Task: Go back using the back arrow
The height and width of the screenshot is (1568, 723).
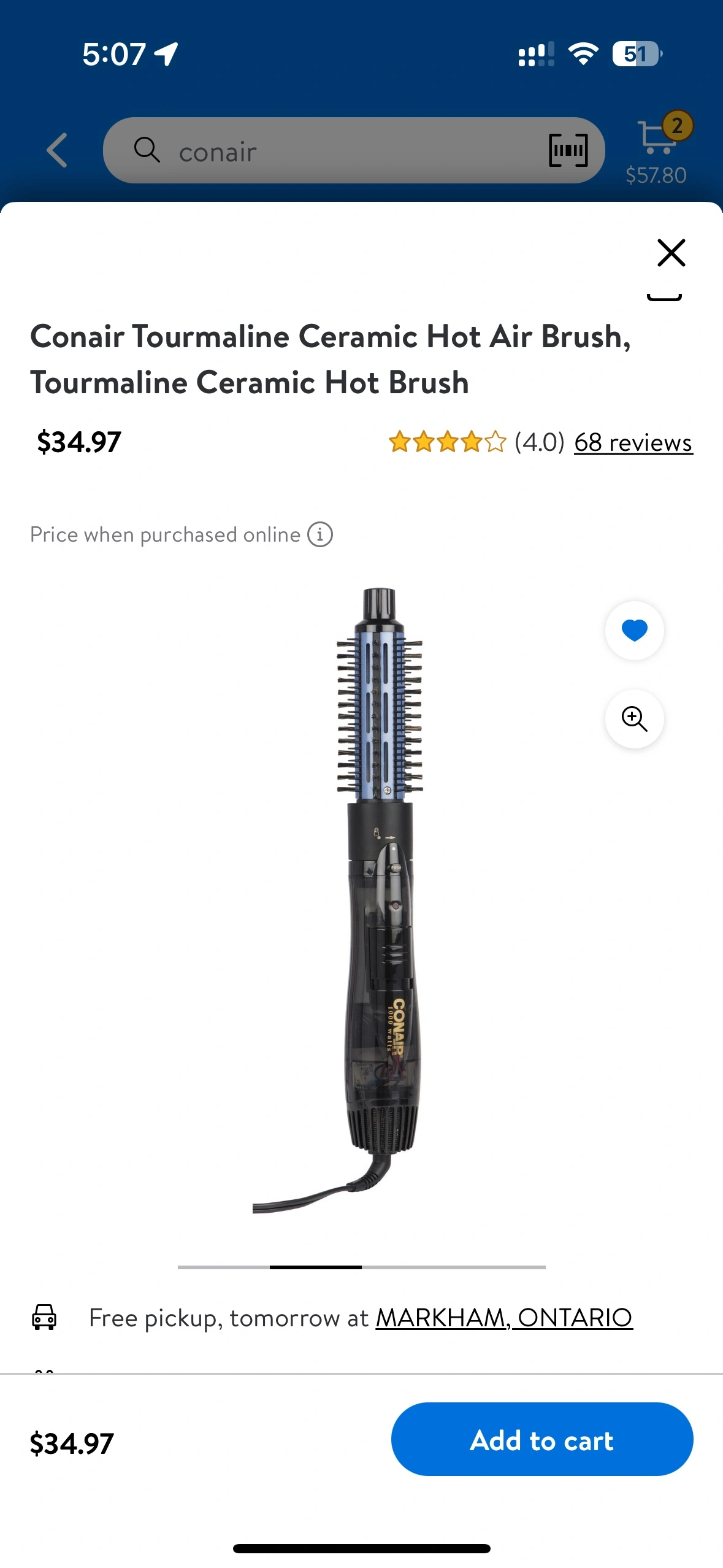Action: [x=57, y=150]
